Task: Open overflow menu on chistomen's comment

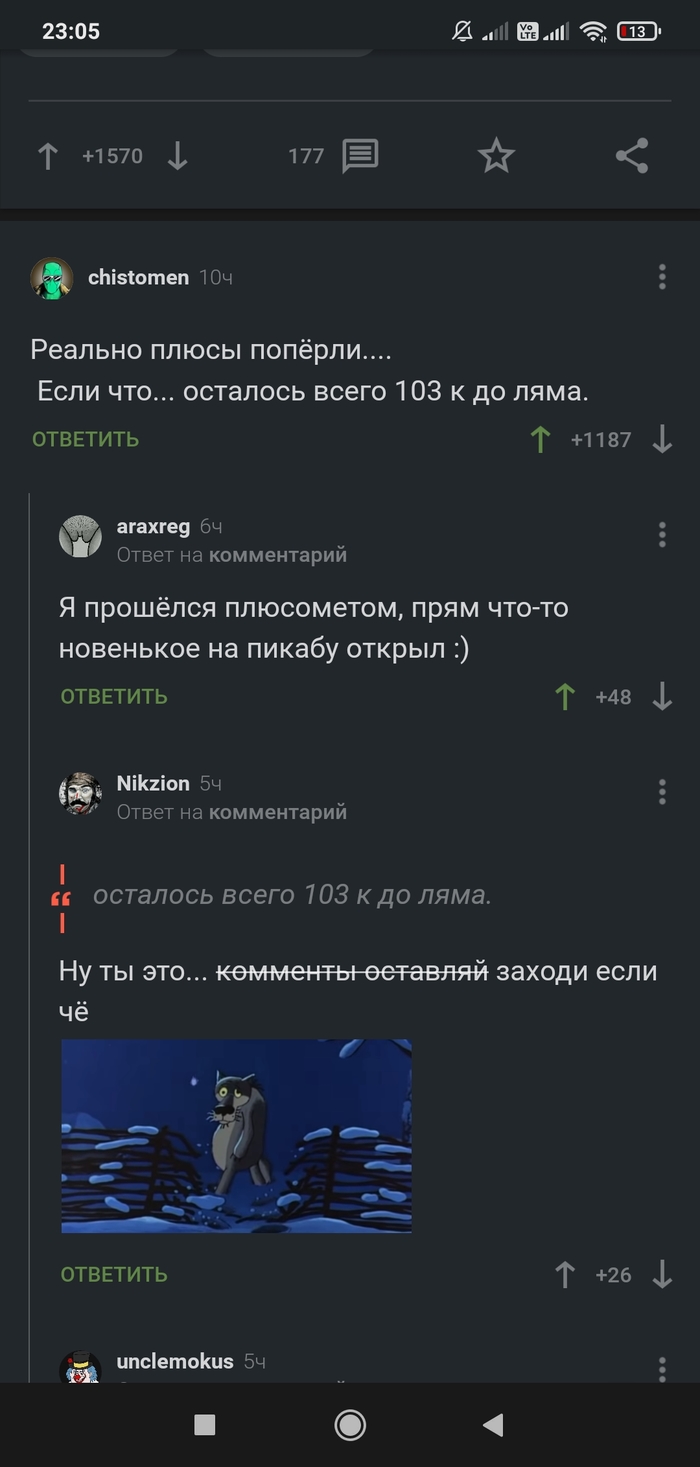Action: click(662, 277)
